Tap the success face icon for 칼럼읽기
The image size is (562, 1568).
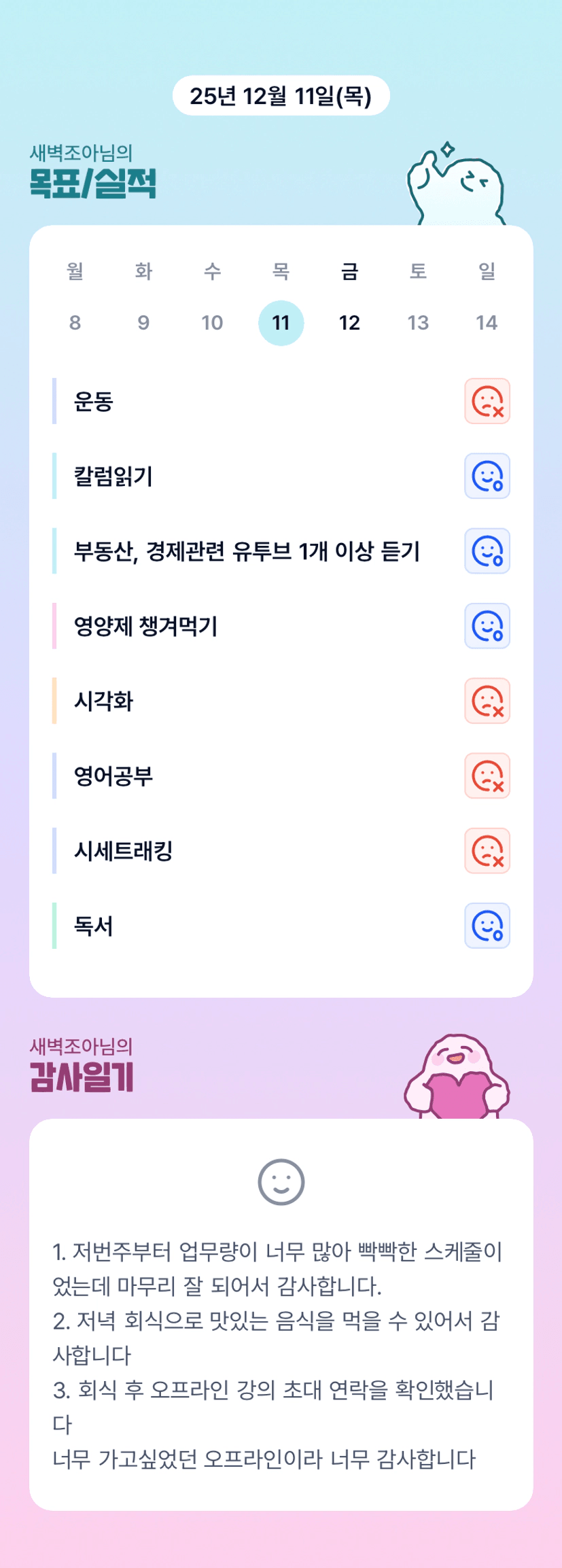tap(487, 476)
